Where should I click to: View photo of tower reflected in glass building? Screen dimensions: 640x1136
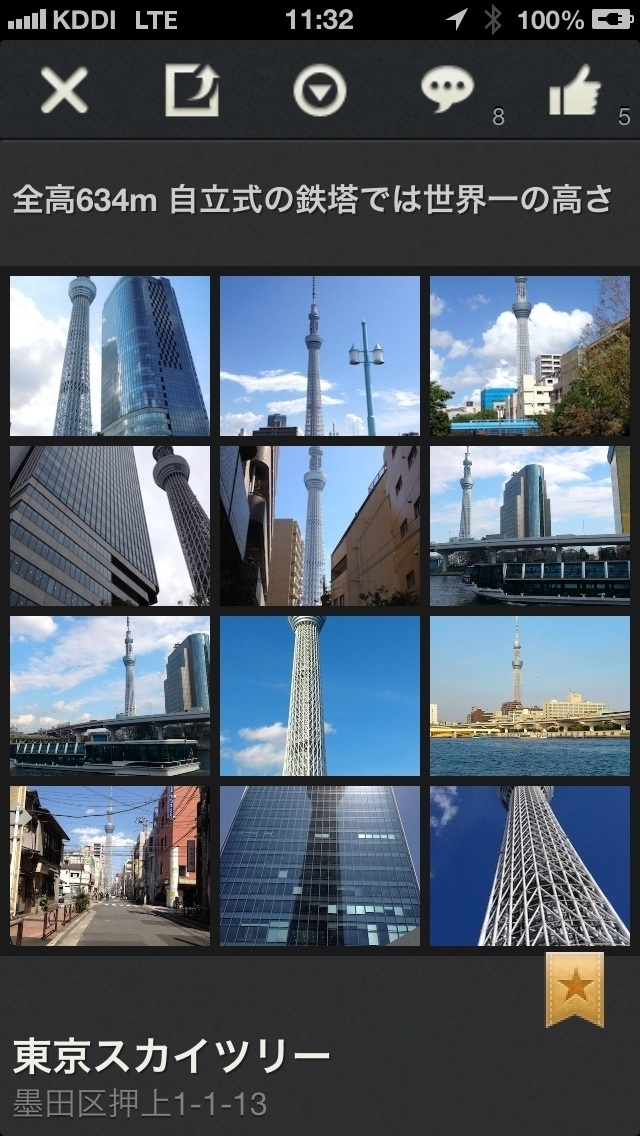click(x=320, y=866)
